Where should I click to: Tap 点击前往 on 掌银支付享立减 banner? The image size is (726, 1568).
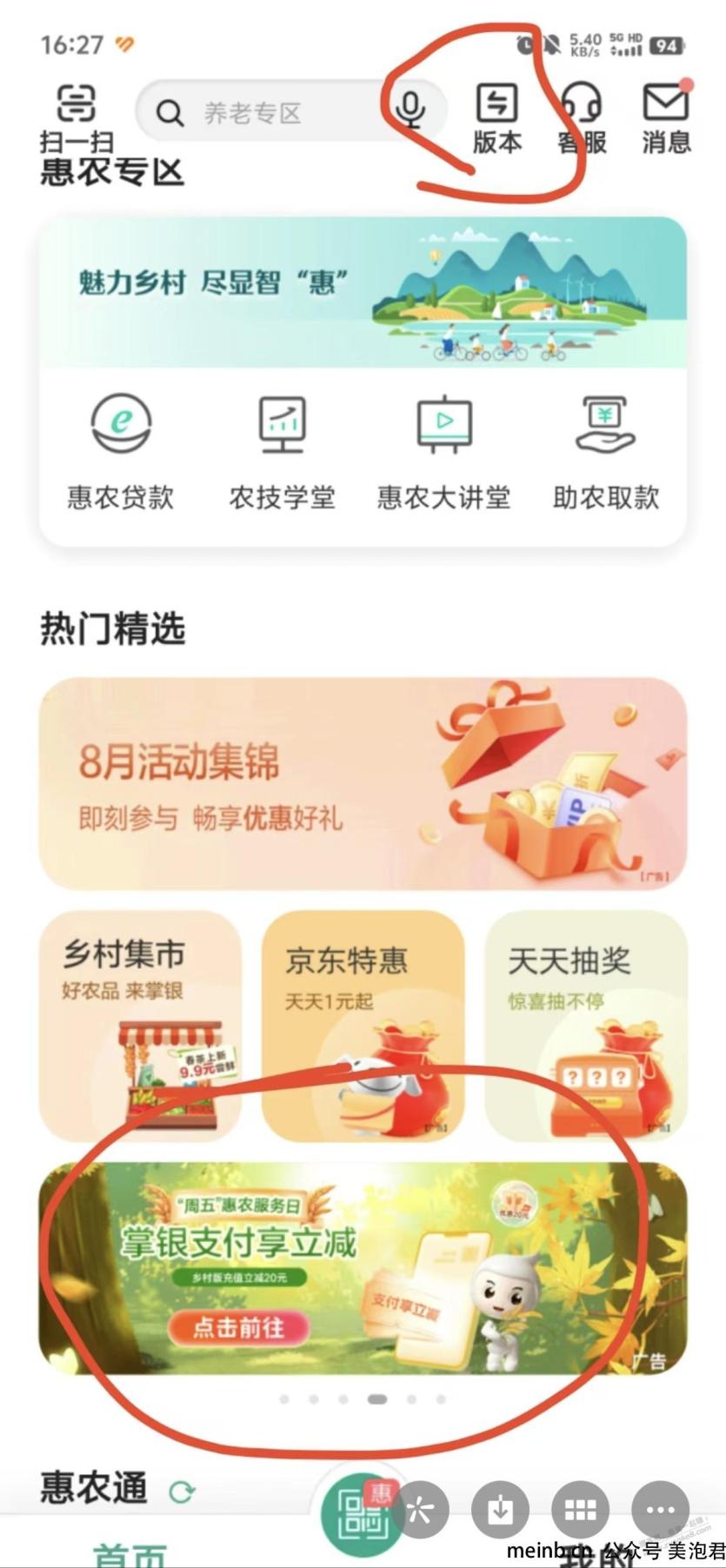point(238,1327)
